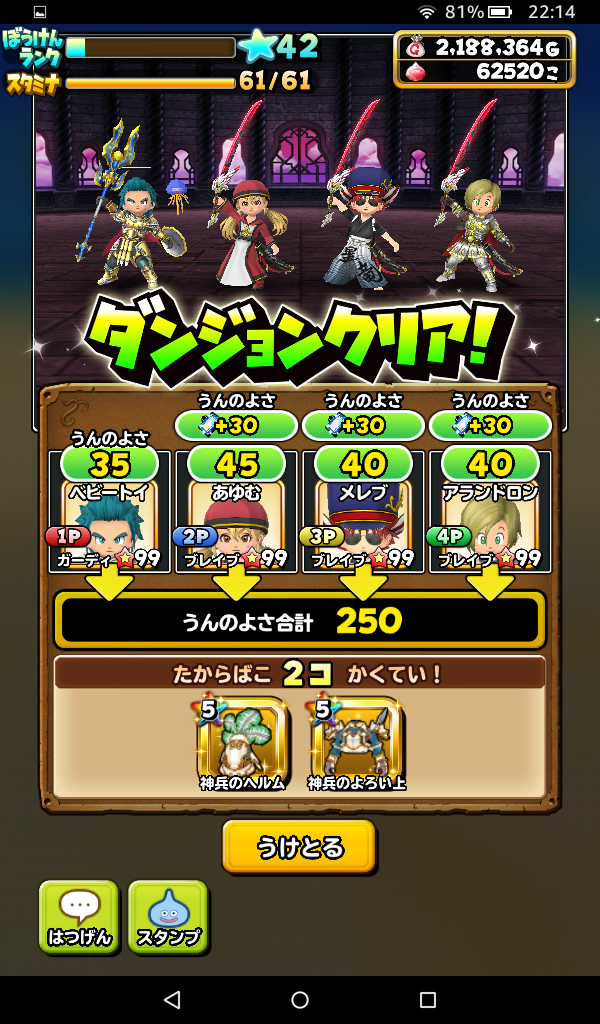Open the スタンプ stamp button

168,917
